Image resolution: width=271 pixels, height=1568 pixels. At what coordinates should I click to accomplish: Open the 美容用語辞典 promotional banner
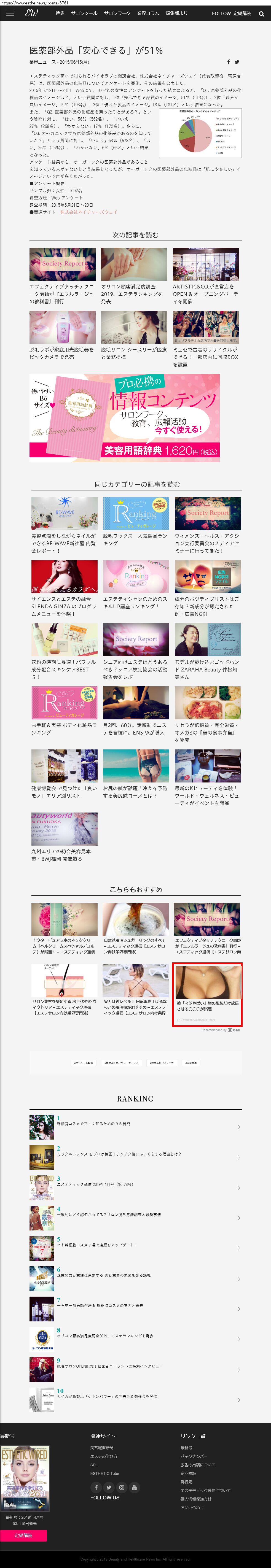tap(125, 418)
